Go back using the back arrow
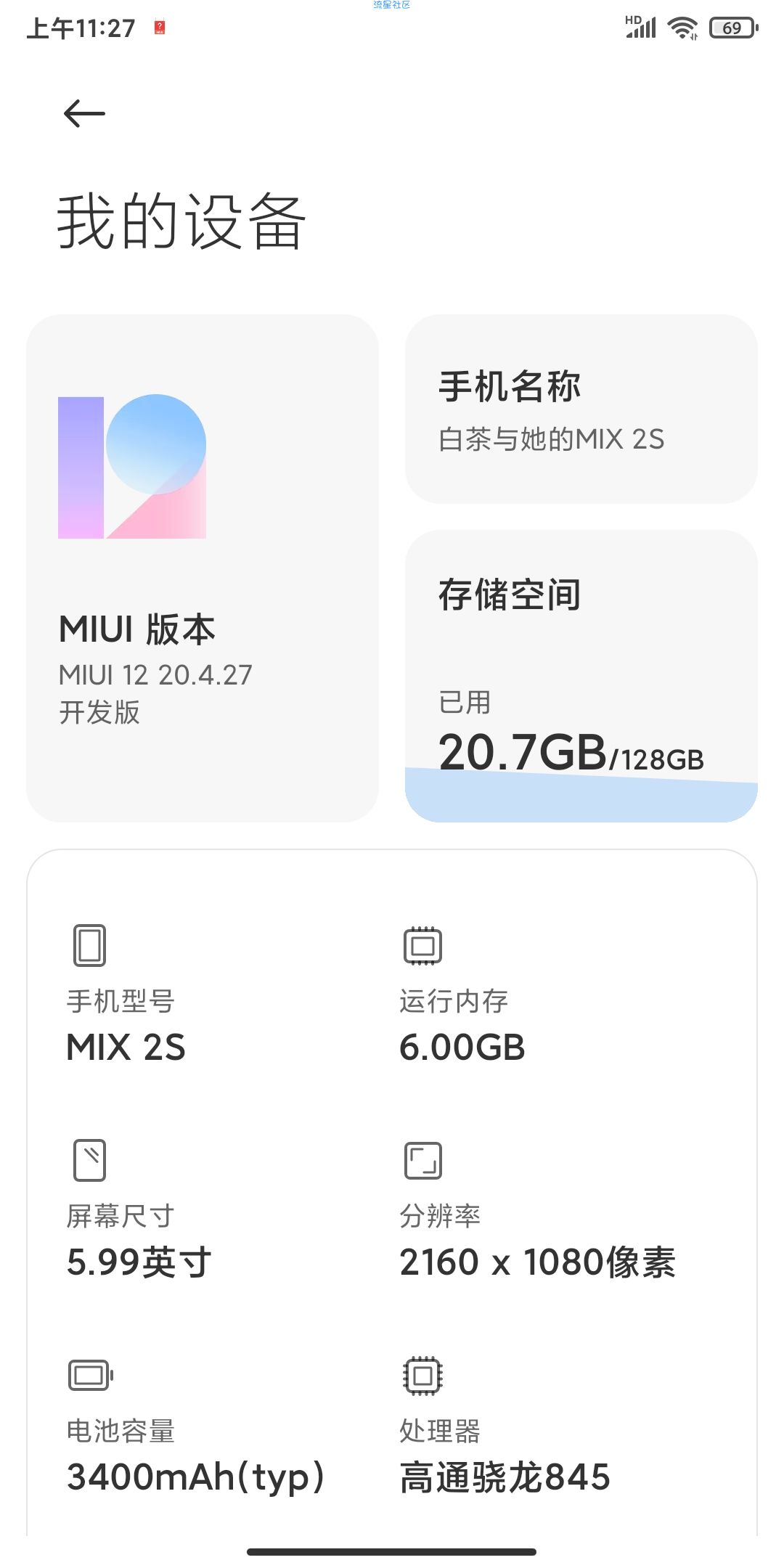 point(84,114)
